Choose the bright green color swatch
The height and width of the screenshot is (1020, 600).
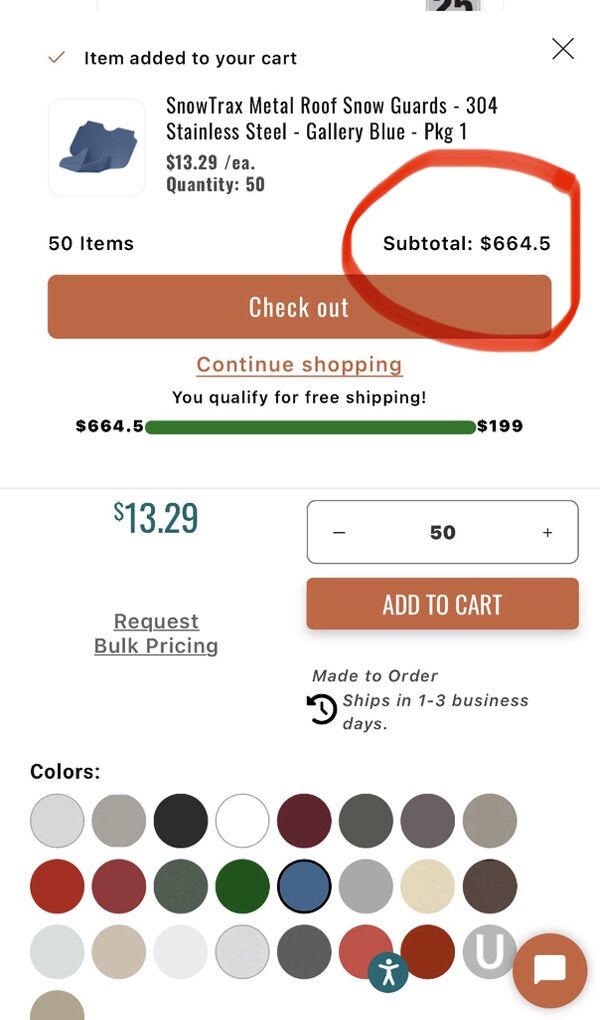(243, 886)
